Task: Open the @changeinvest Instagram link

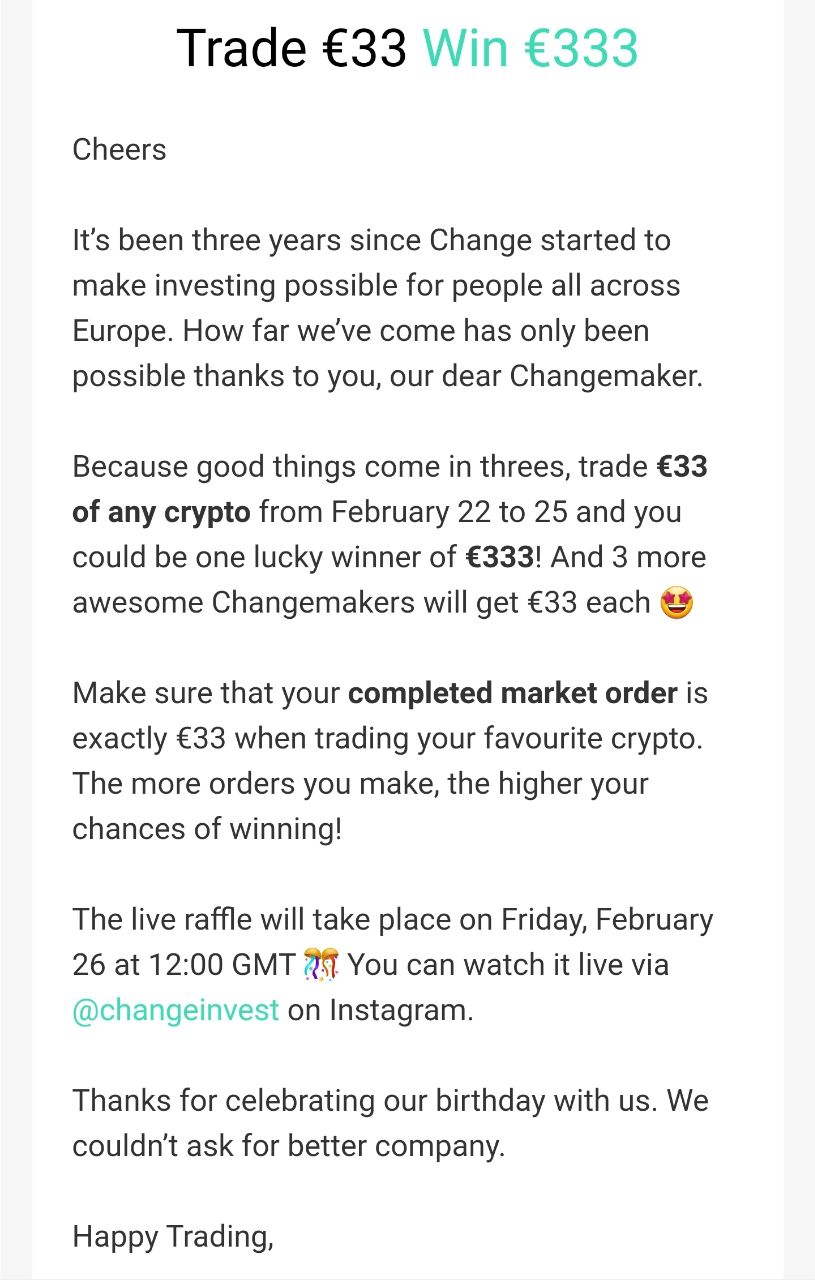Action: point(175,1010)
